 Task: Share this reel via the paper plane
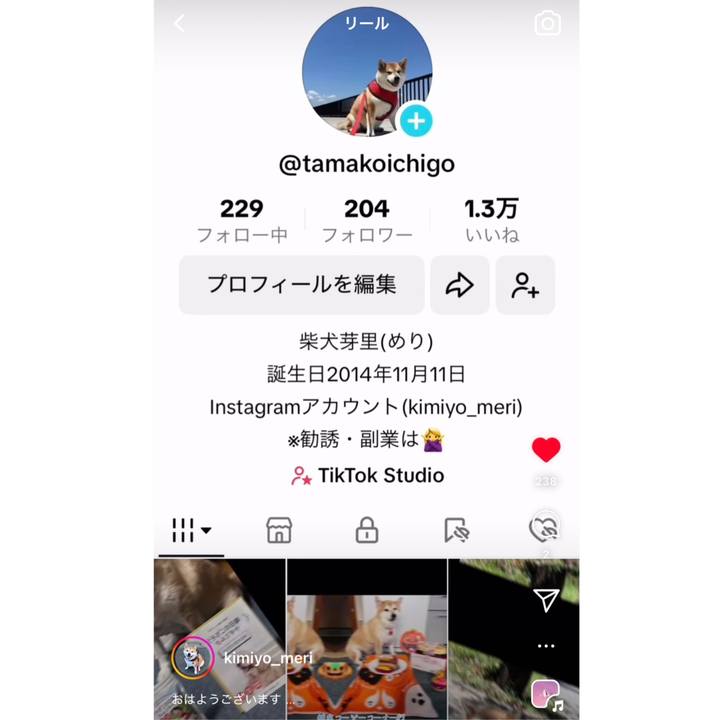point(546,599)
